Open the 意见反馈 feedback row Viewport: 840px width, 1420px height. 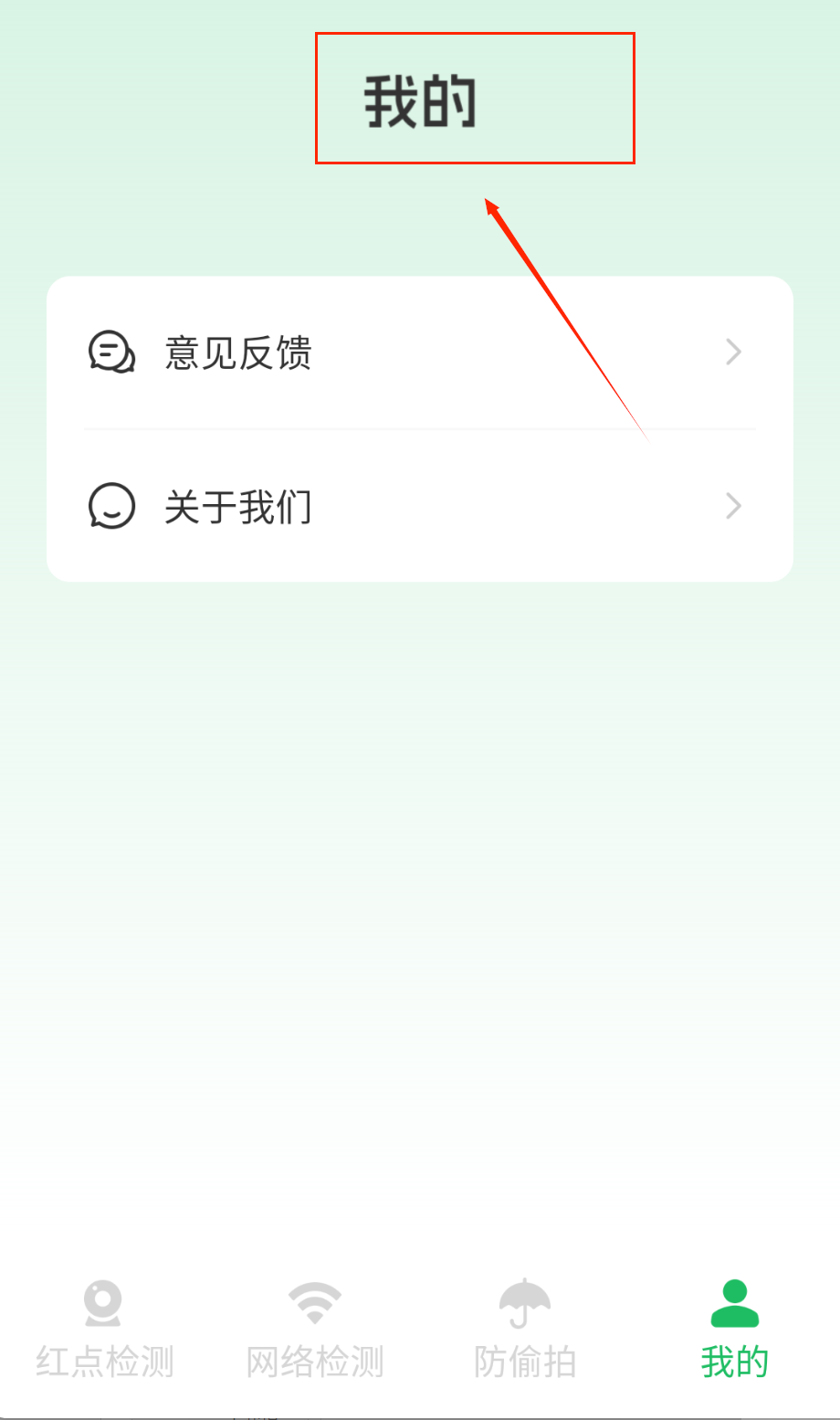[419, 352]
